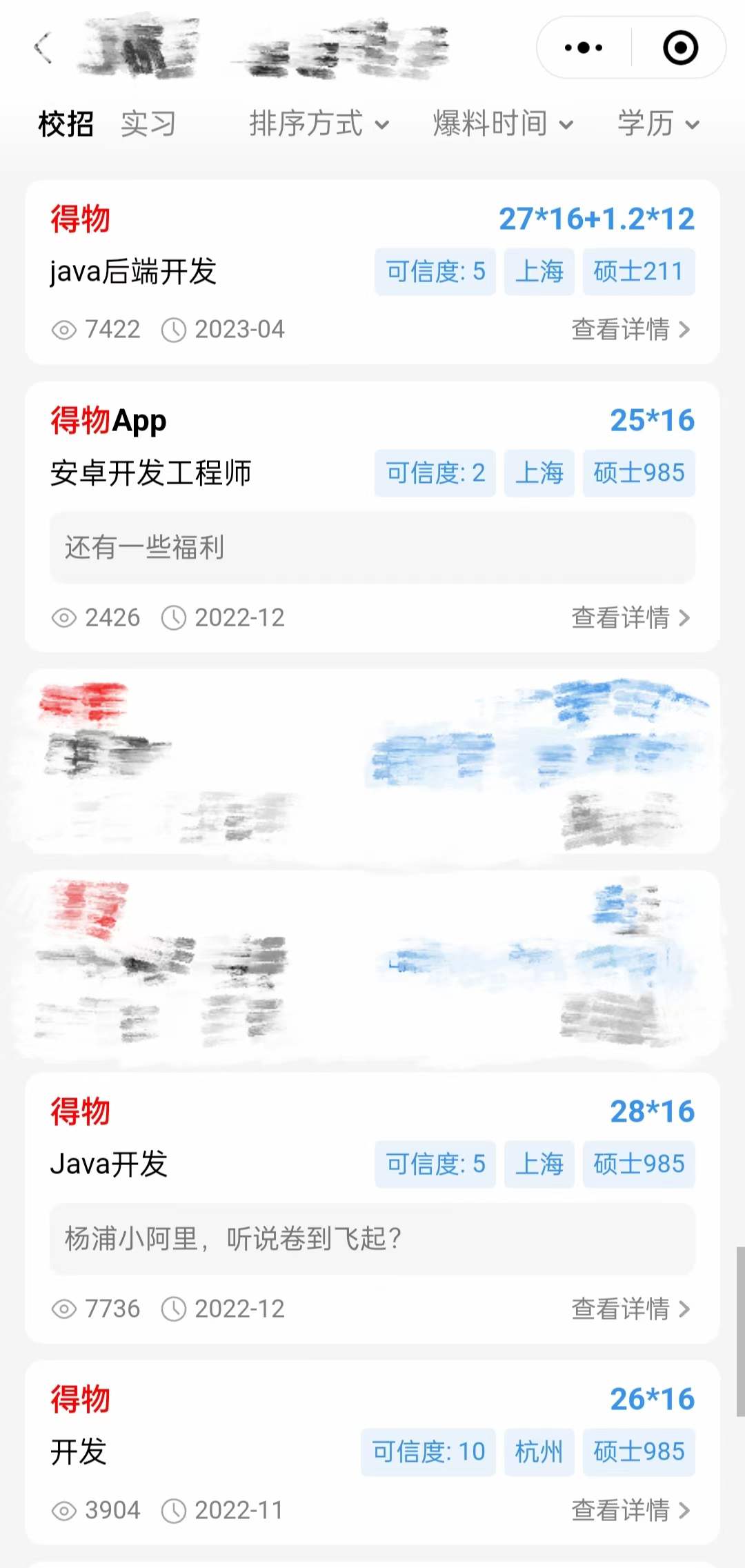Tap 查看详情 on the 2022-11 开发 post
The image size is (745, 1568).
[630, 1511]
